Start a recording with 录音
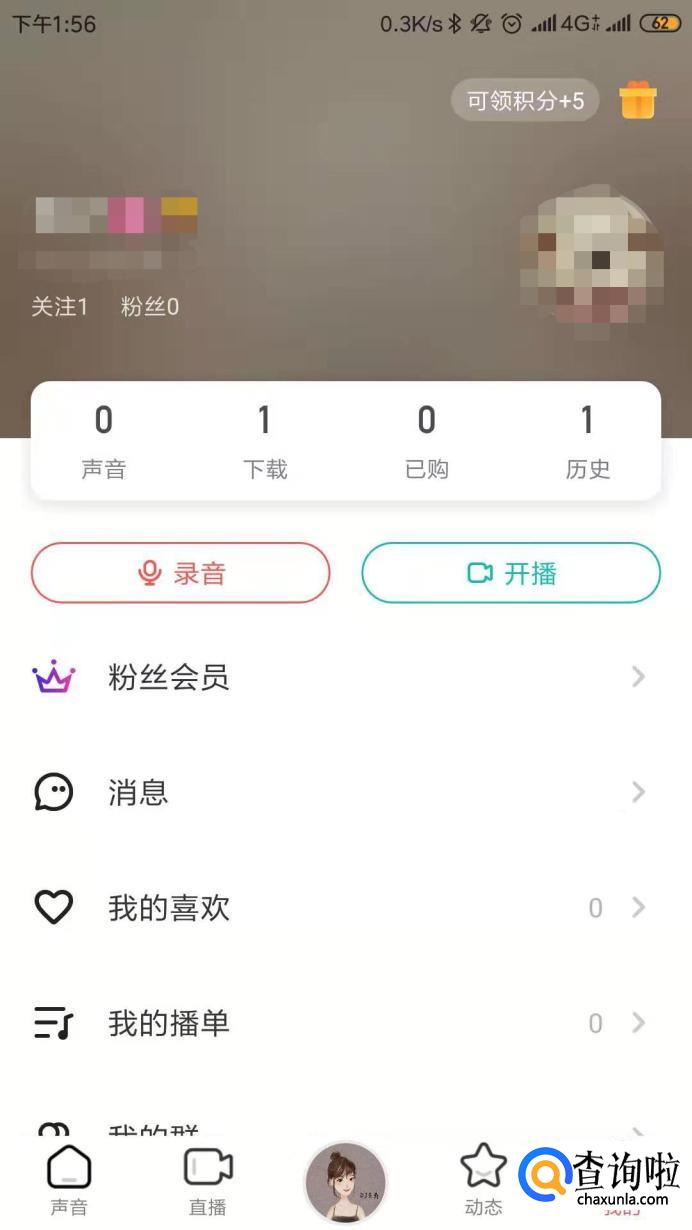The image size is (692, 1230). point(181,573)
